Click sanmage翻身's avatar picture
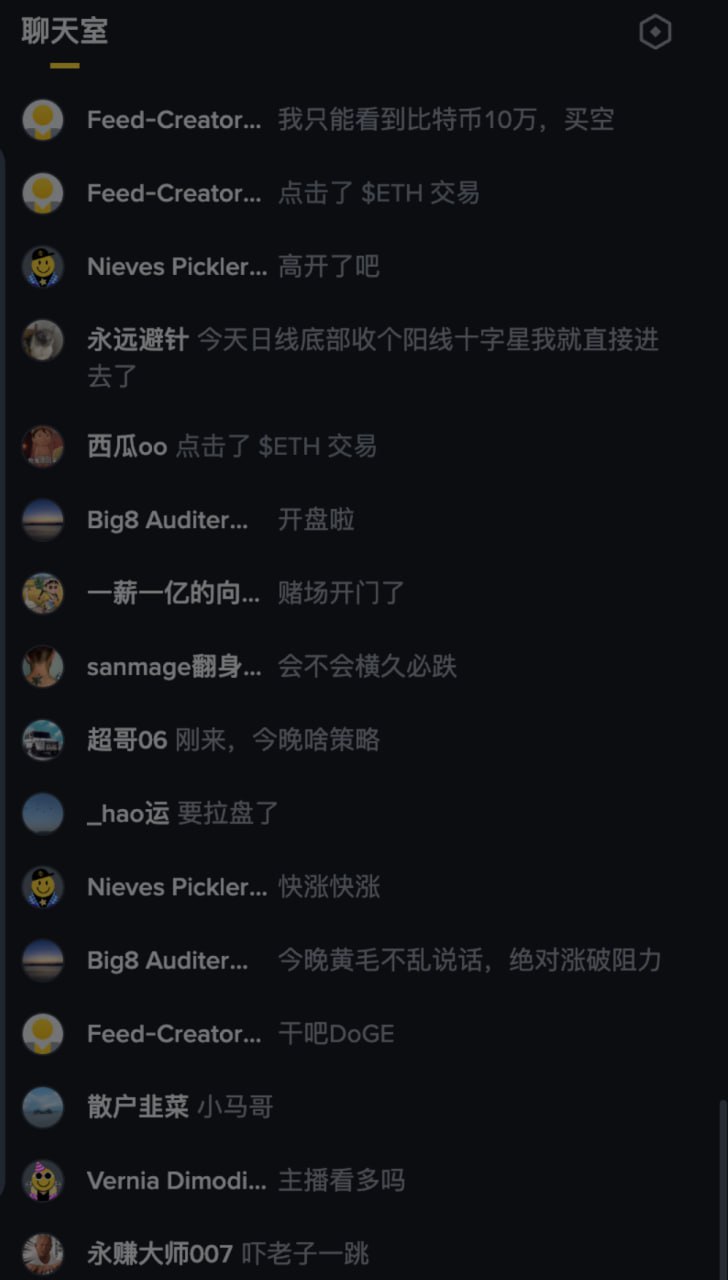The image size is (728, 1280). coord(43,667)
